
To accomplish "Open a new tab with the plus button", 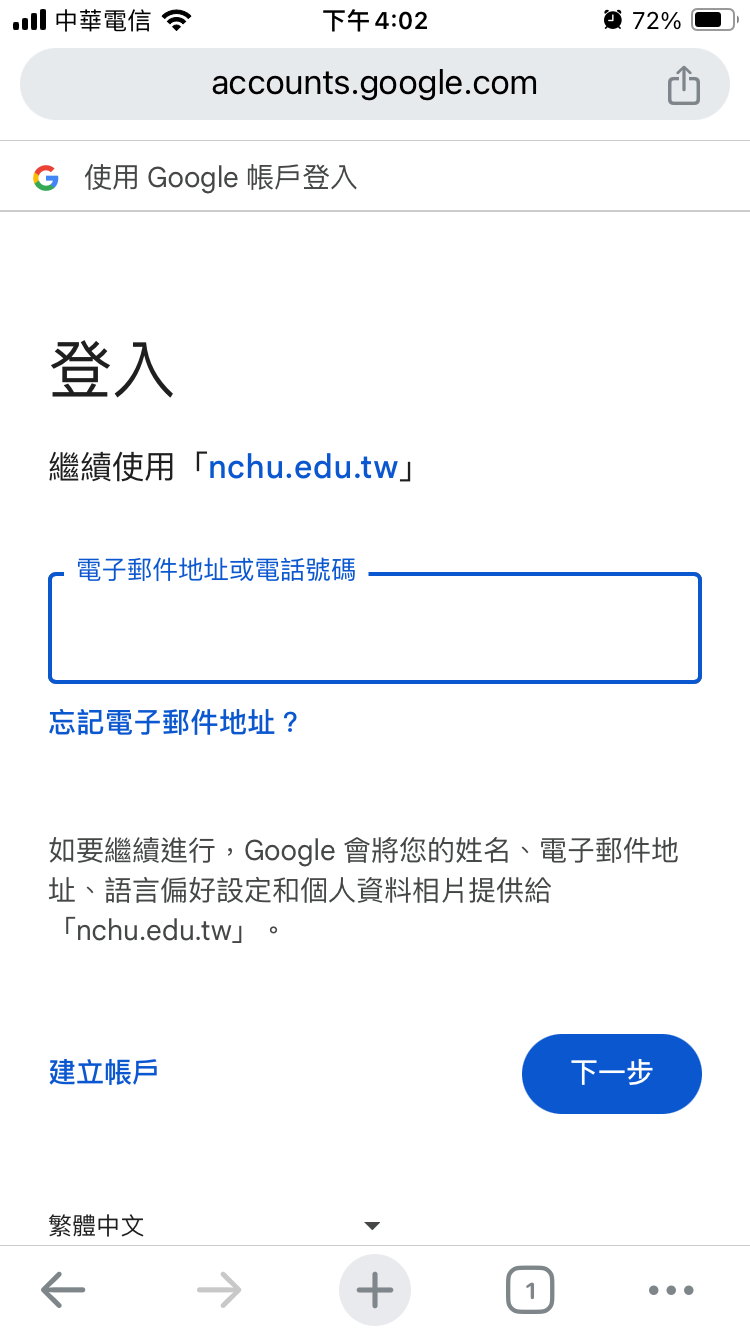I will click(375, 1290).
